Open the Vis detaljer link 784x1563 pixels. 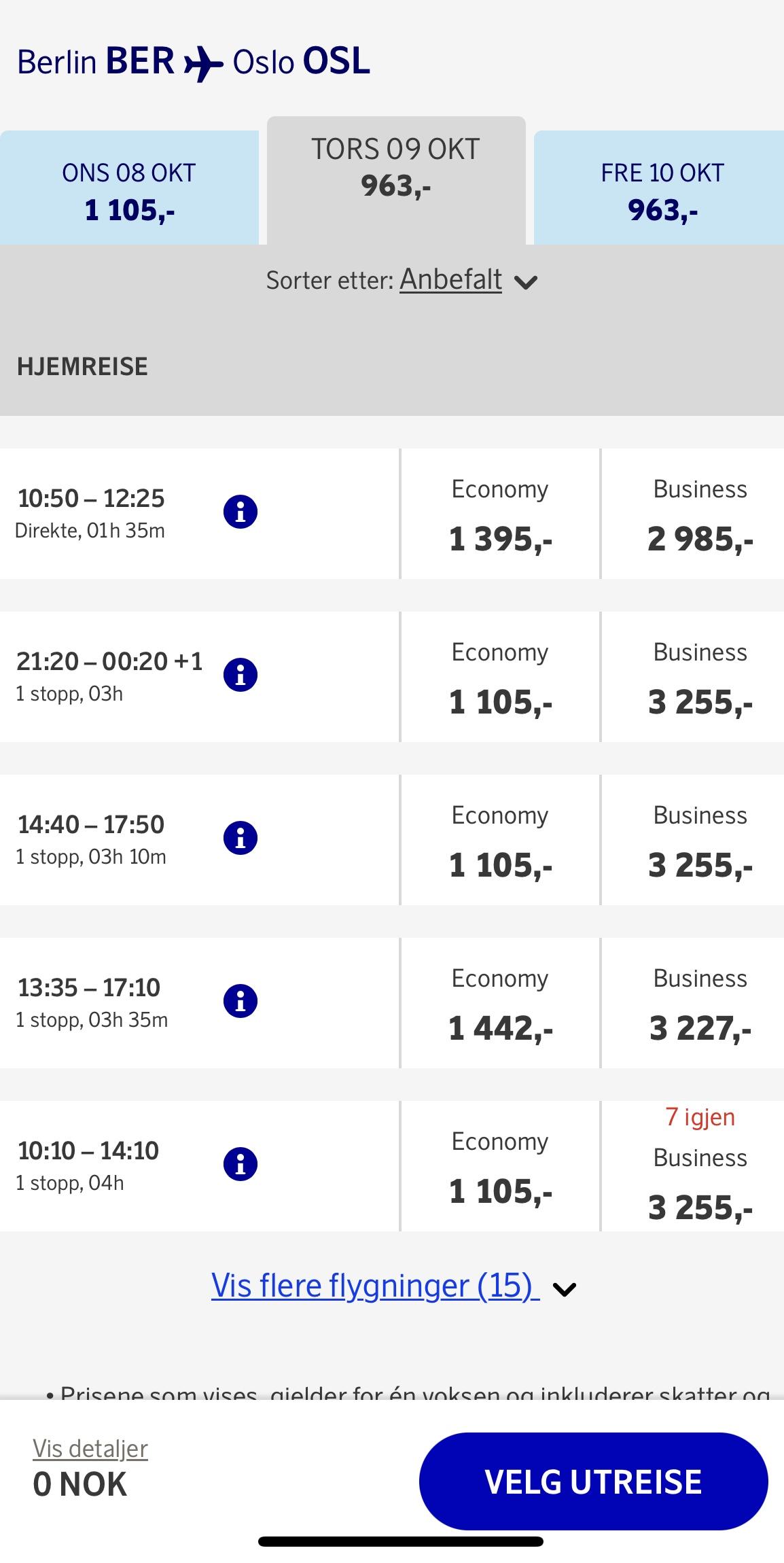coord(90,1448)
